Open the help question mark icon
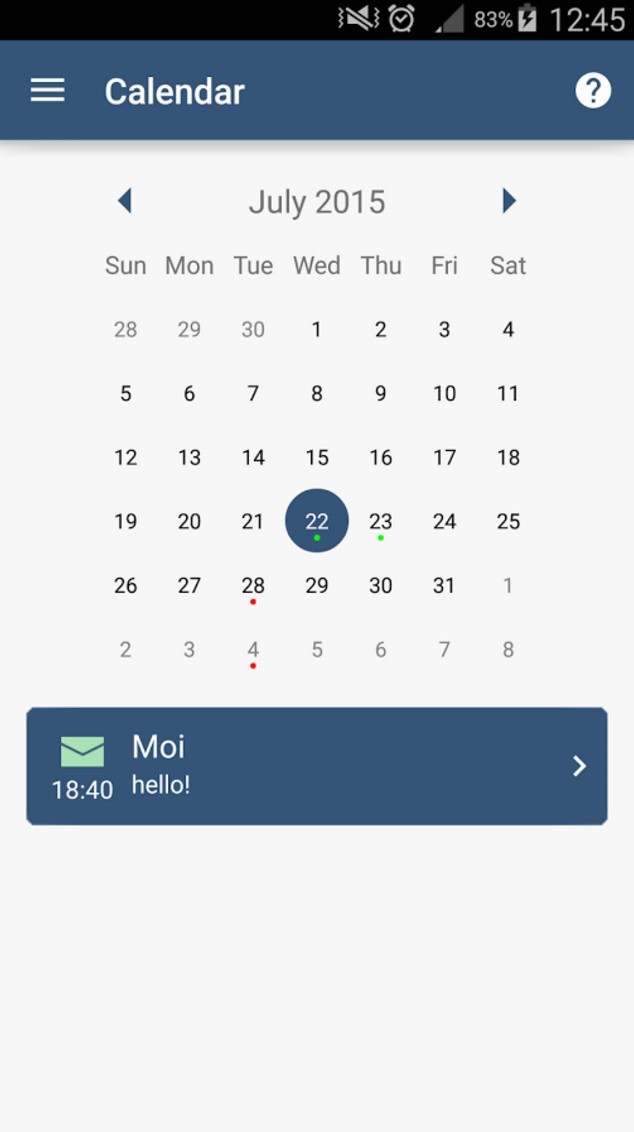This screenshot has width=634, height=1132. (x=592, y=91)
